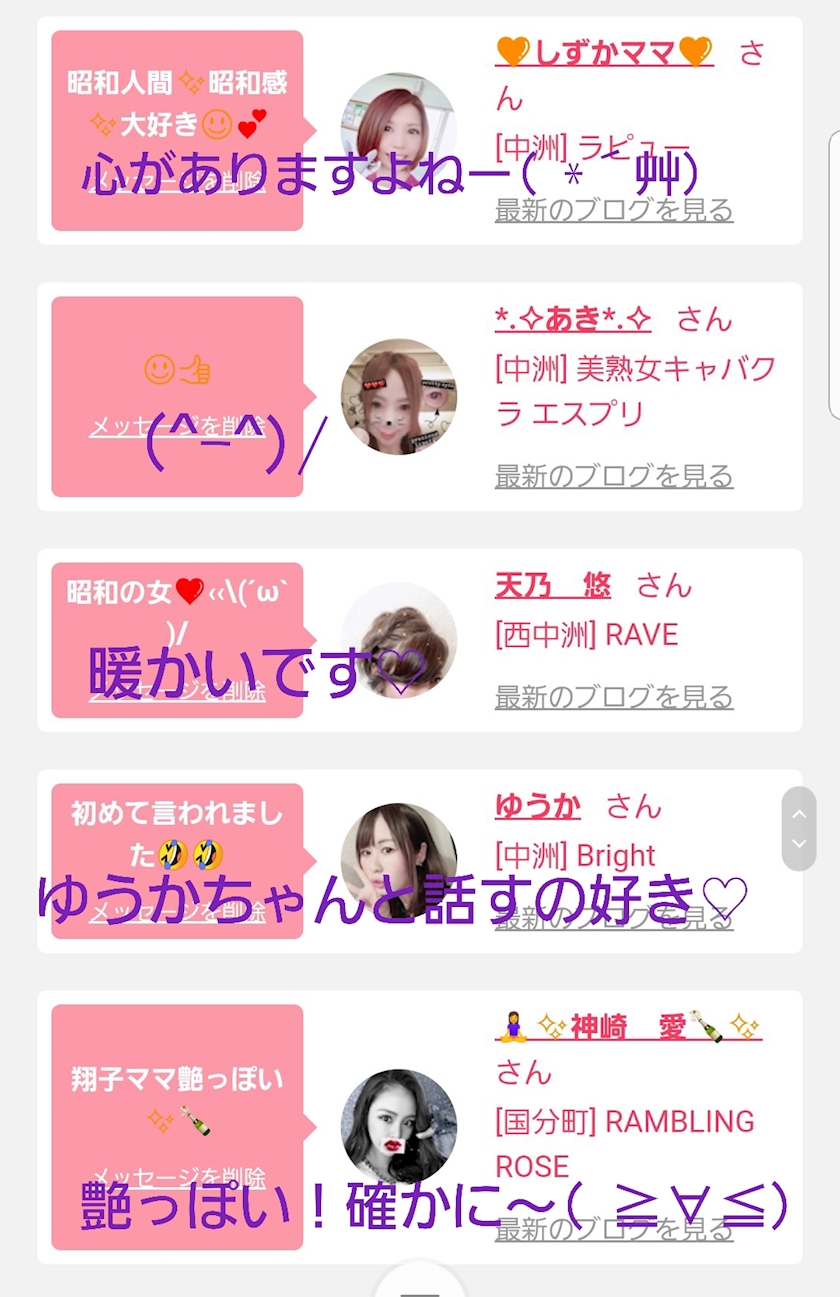Viewport: 840px width, 1297px height.
Task: Tap しずかママ's profile photo
Action: coord(399,130)
